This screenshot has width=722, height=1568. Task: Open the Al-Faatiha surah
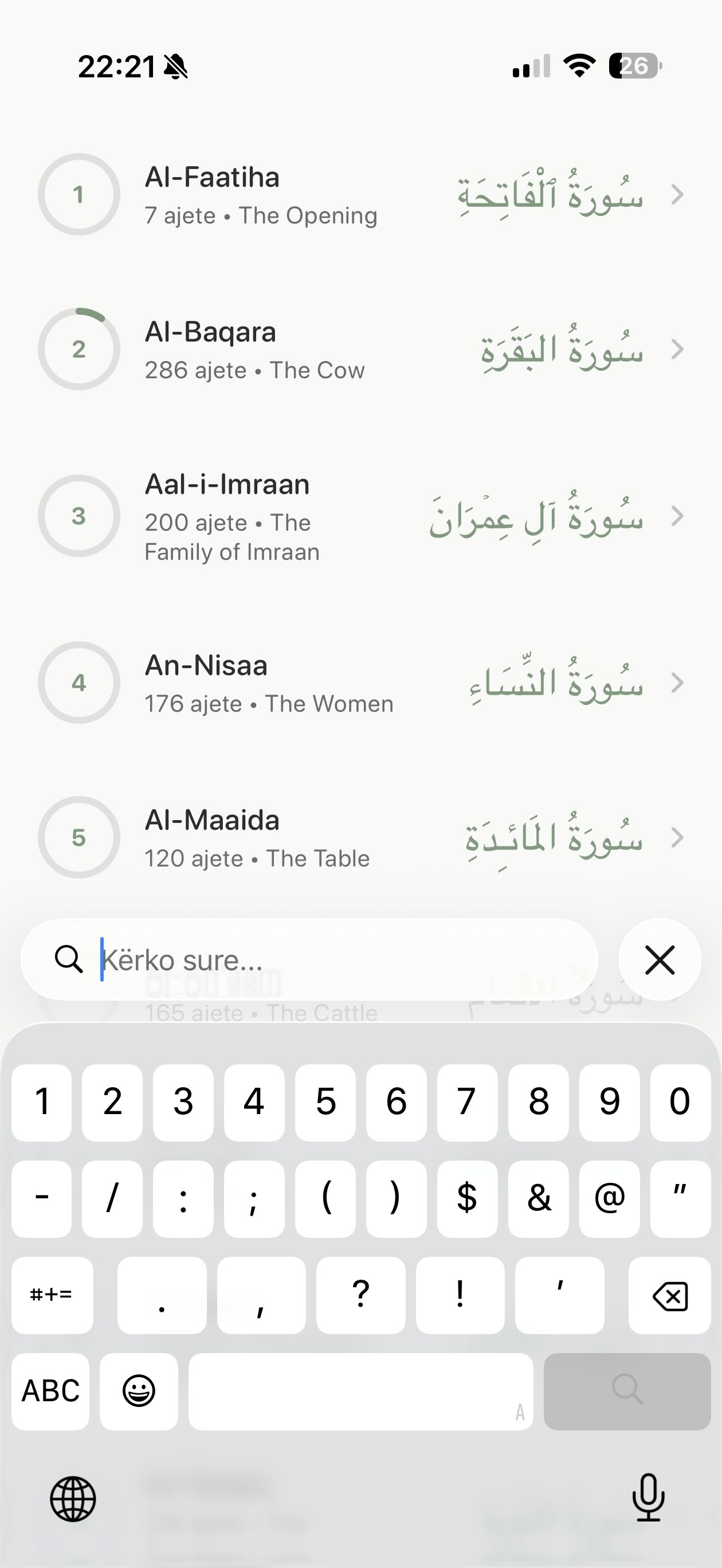(x=360, y=195)
